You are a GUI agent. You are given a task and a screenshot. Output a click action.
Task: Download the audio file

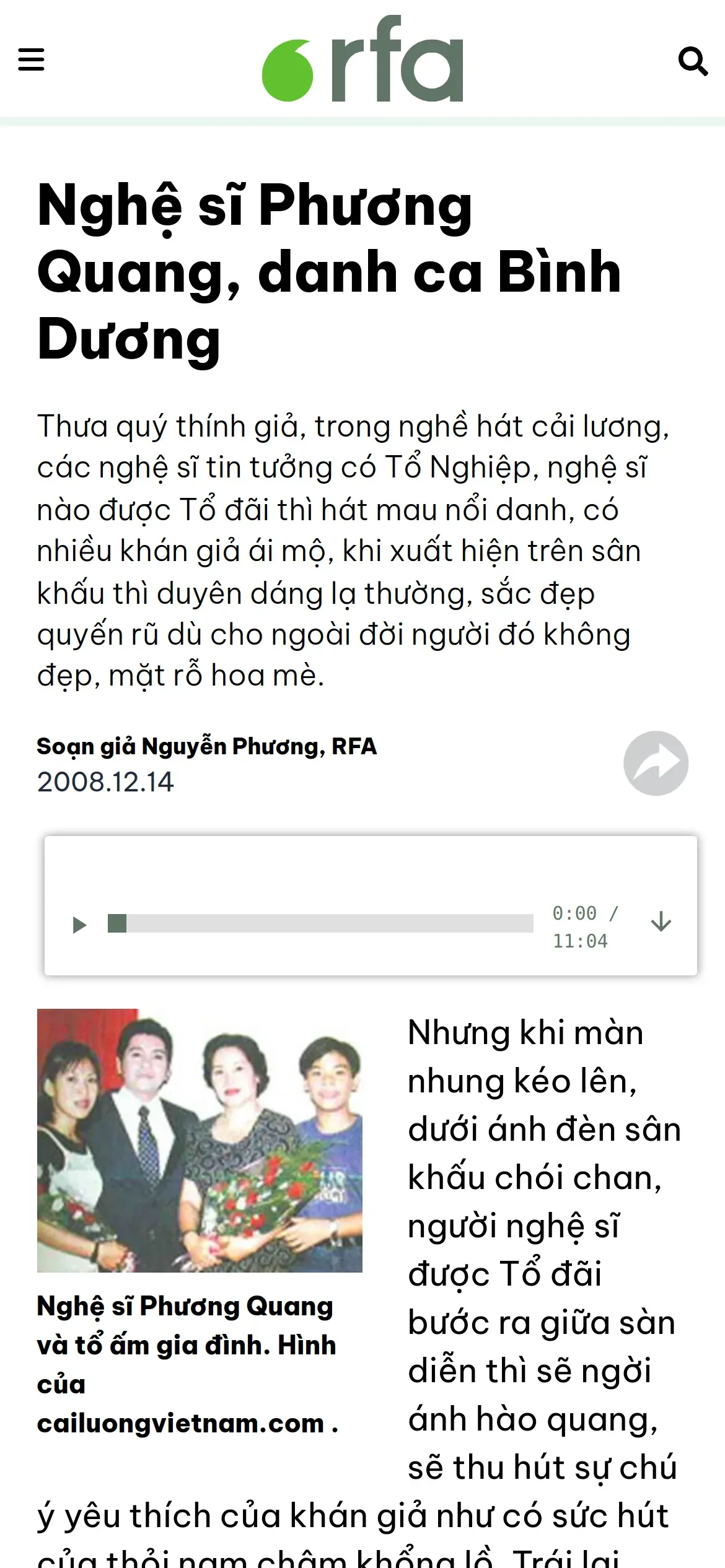pos(661,921)
